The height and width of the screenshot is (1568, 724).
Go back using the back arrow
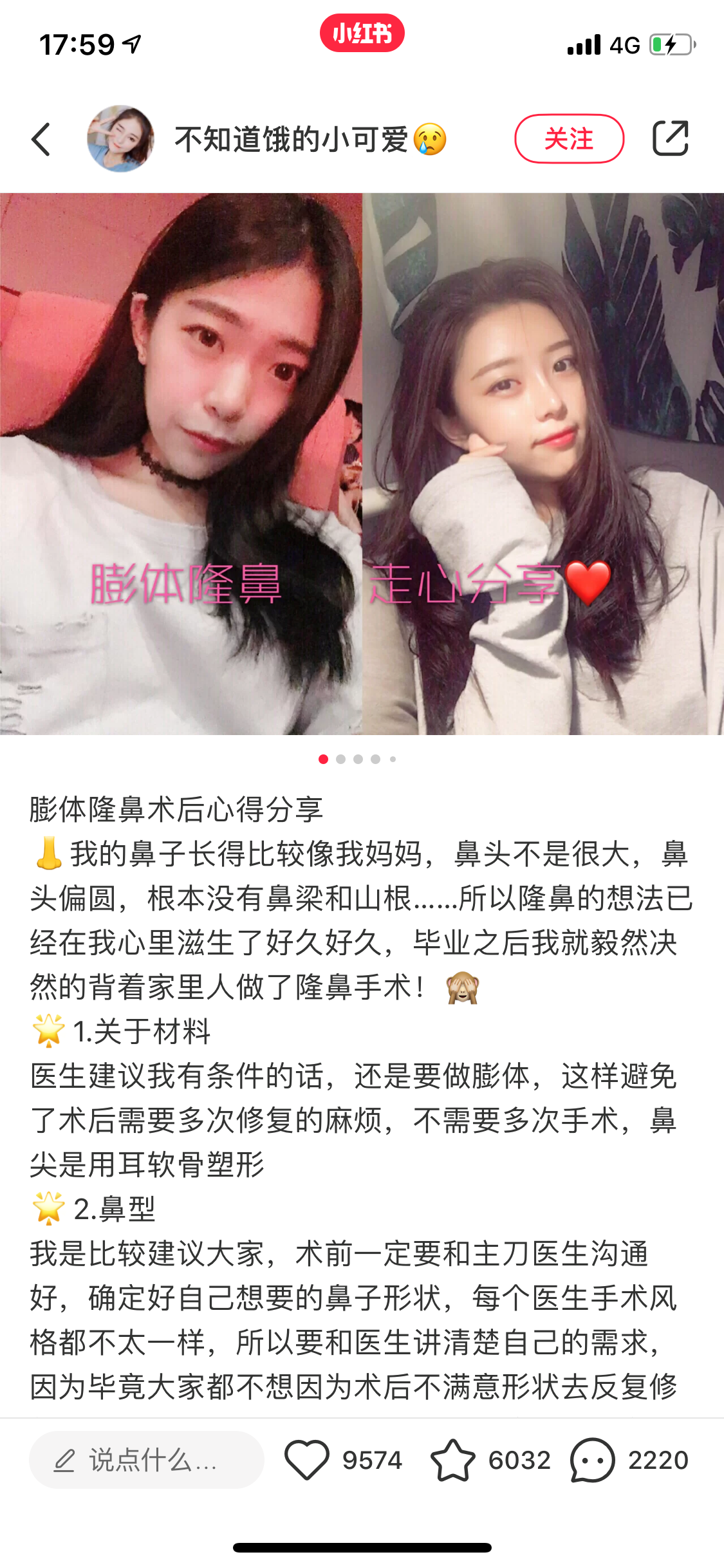click(41, 139)
